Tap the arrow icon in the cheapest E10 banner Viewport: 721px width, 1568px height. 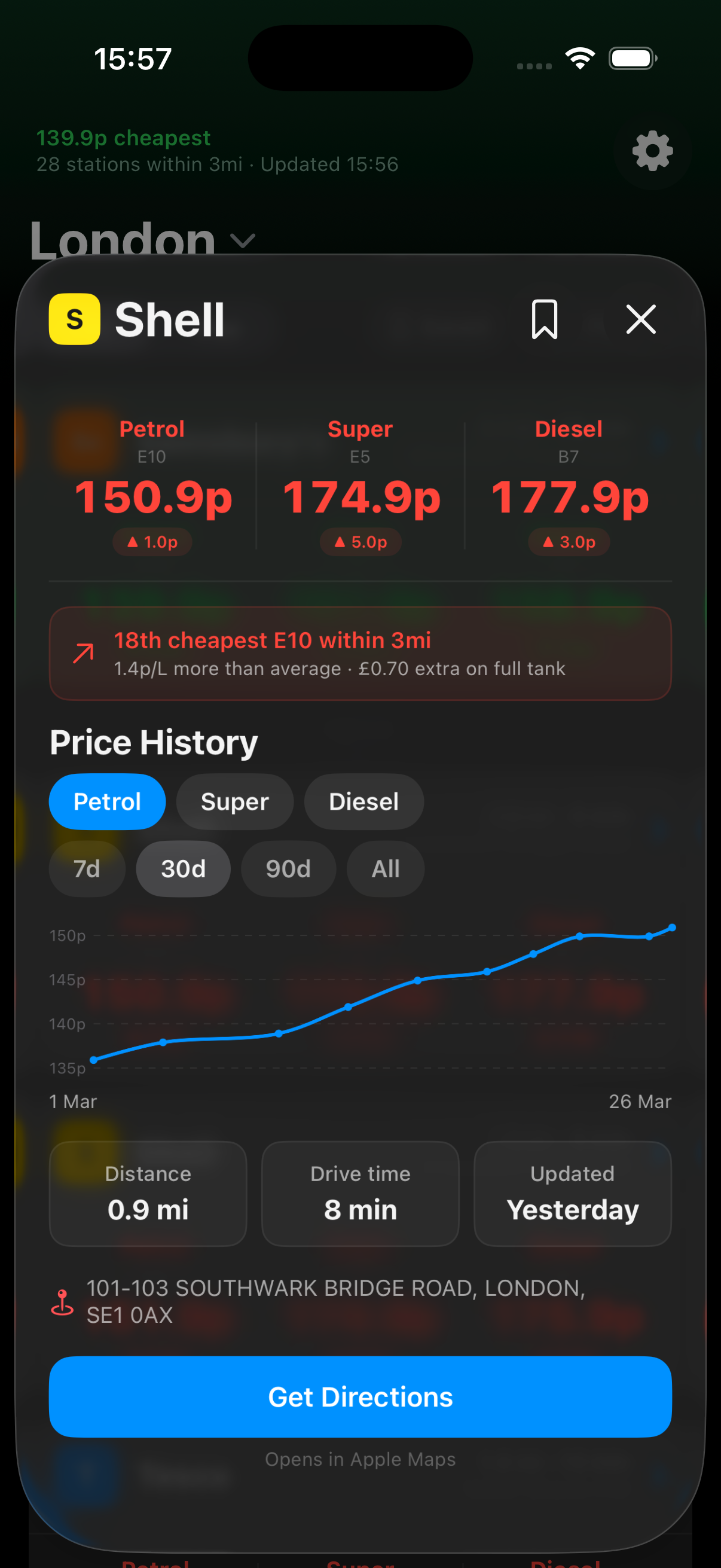(83, 652)
